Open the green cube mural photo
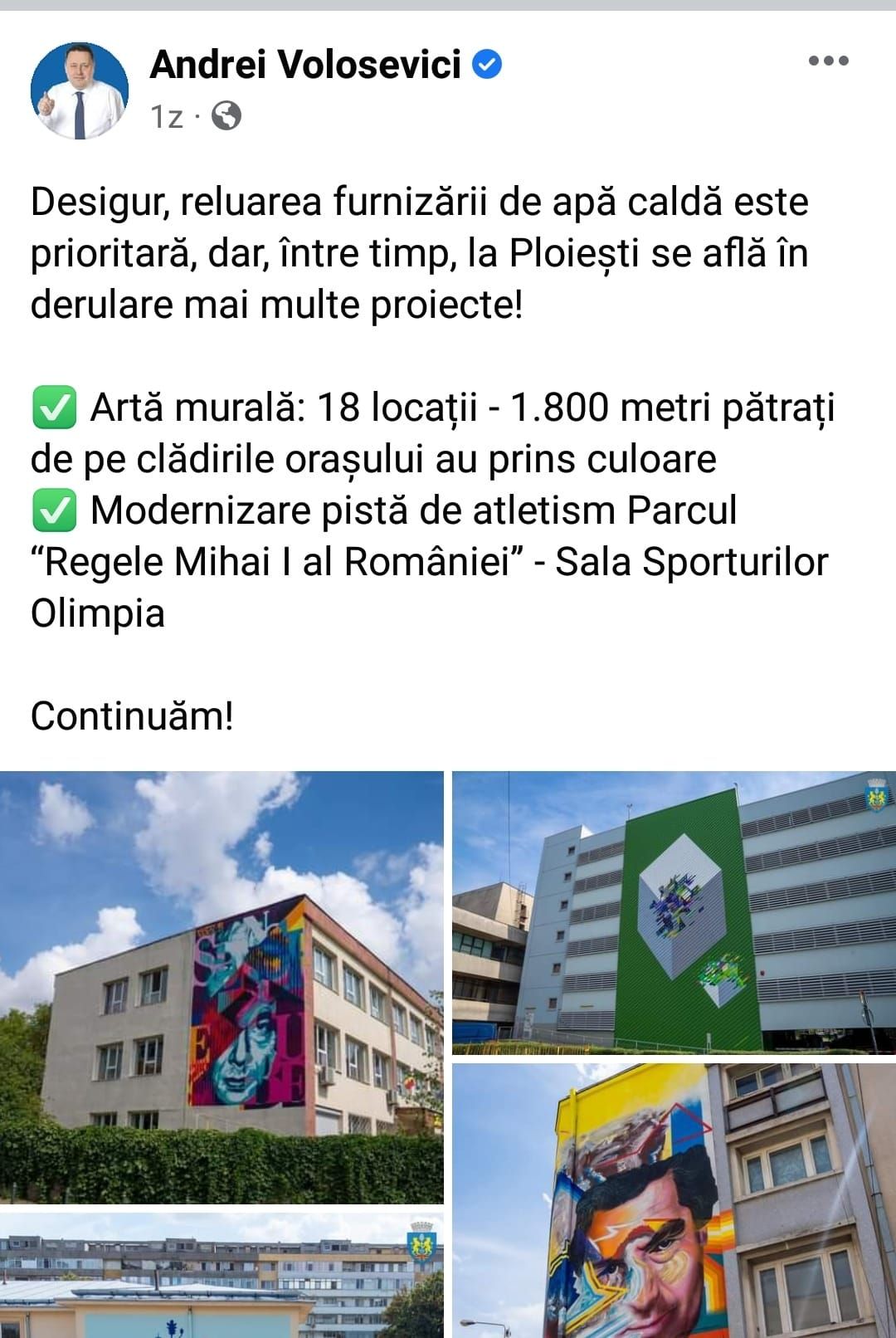Viewport: 896px width, 1338px height. click(x=674, y=913)
